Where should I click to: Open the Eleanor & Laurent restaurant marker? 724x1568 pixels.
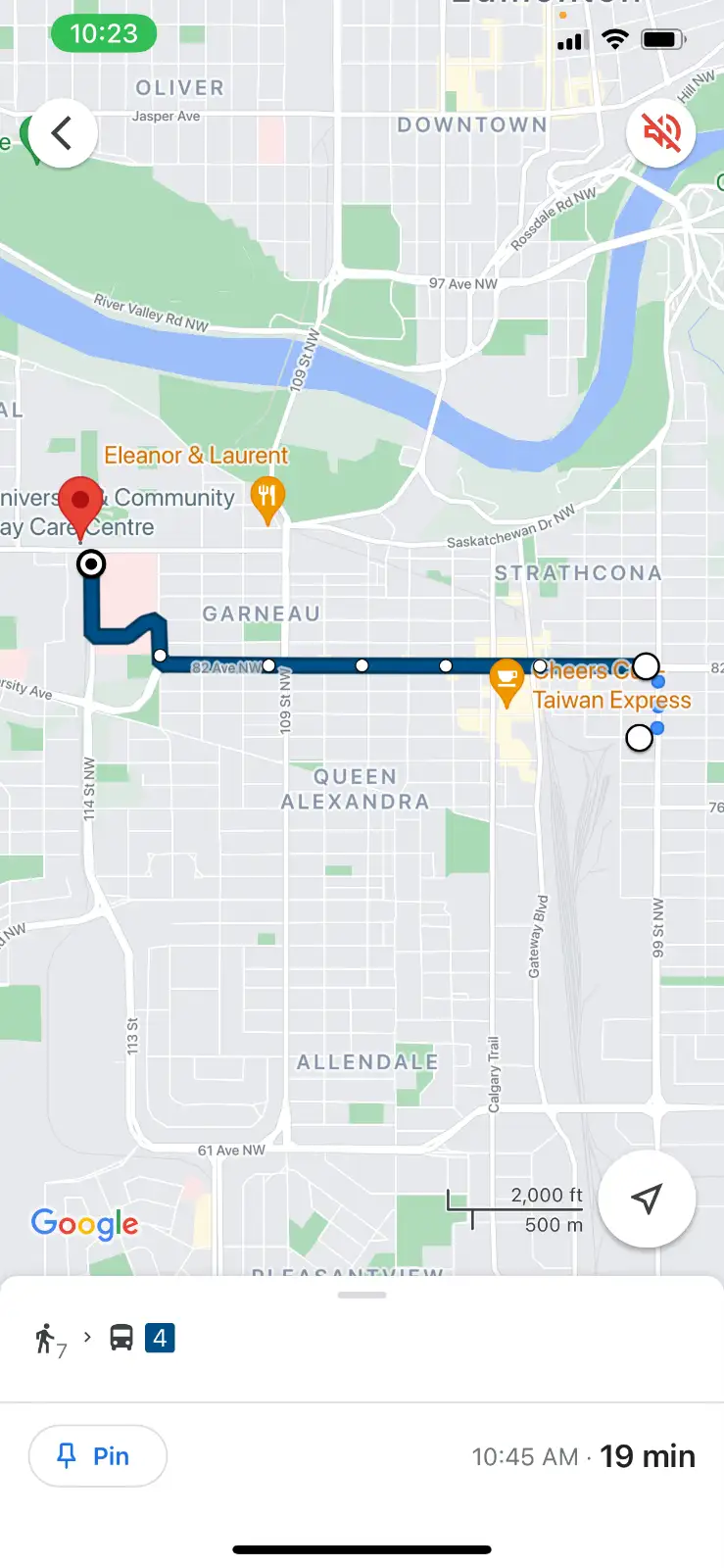[x=267, y=501]
